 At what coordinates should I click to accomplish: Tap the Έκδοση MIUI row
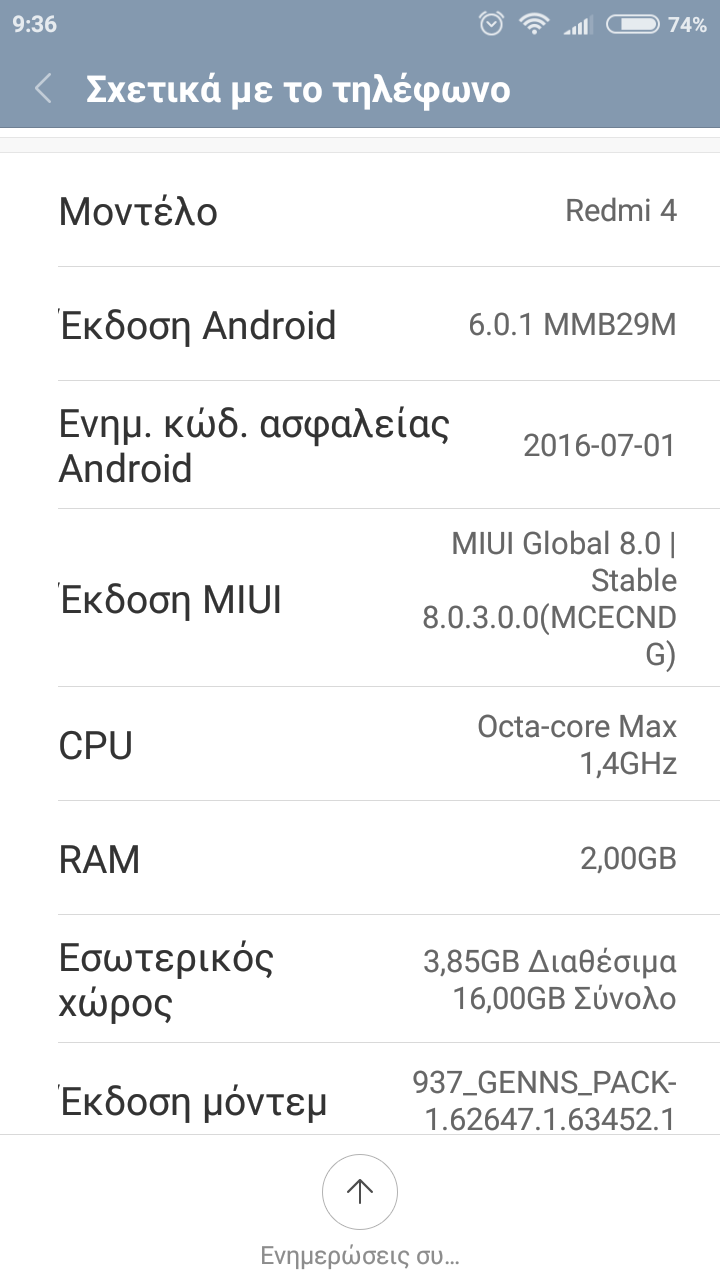click(360, 600)
